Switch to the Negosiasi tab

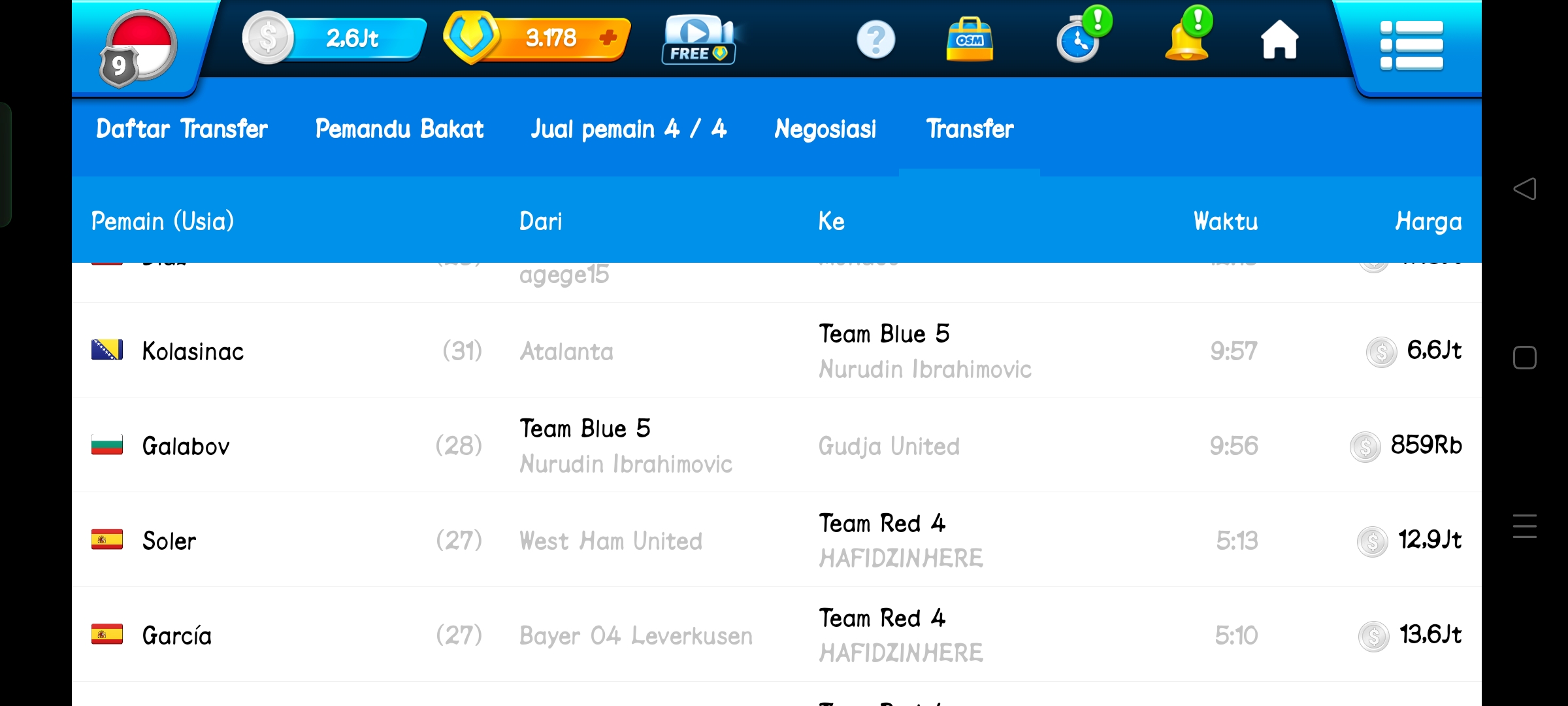tap(825, 129)
